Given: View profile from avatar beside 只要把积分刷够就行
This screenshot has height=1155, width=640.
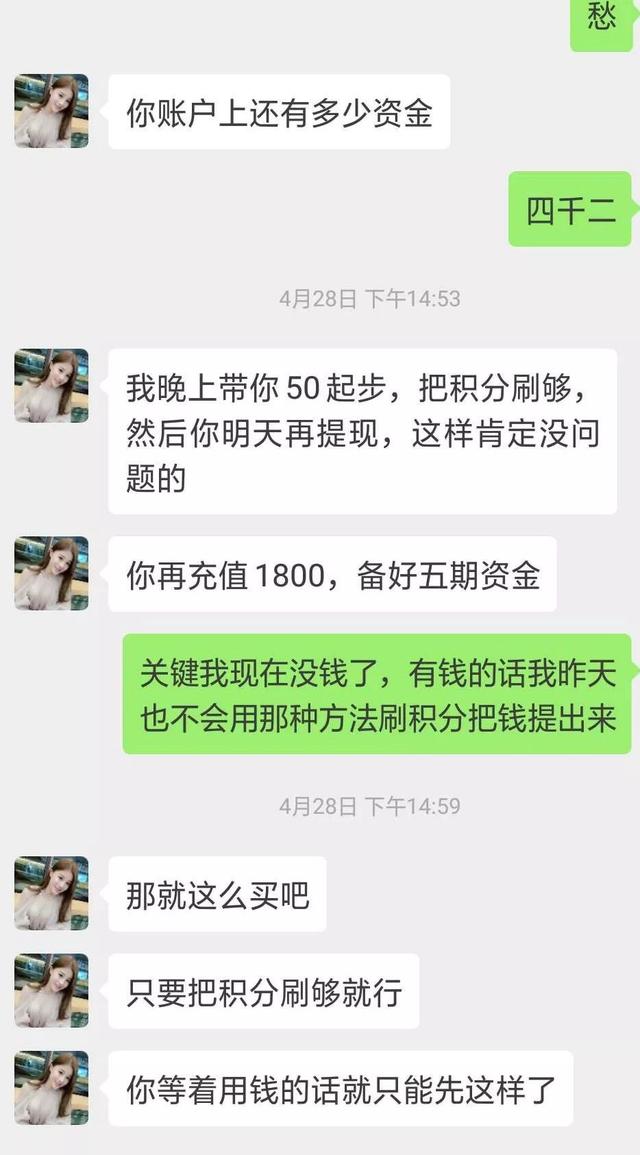Looking at the screenshot, I should [51, 990].
